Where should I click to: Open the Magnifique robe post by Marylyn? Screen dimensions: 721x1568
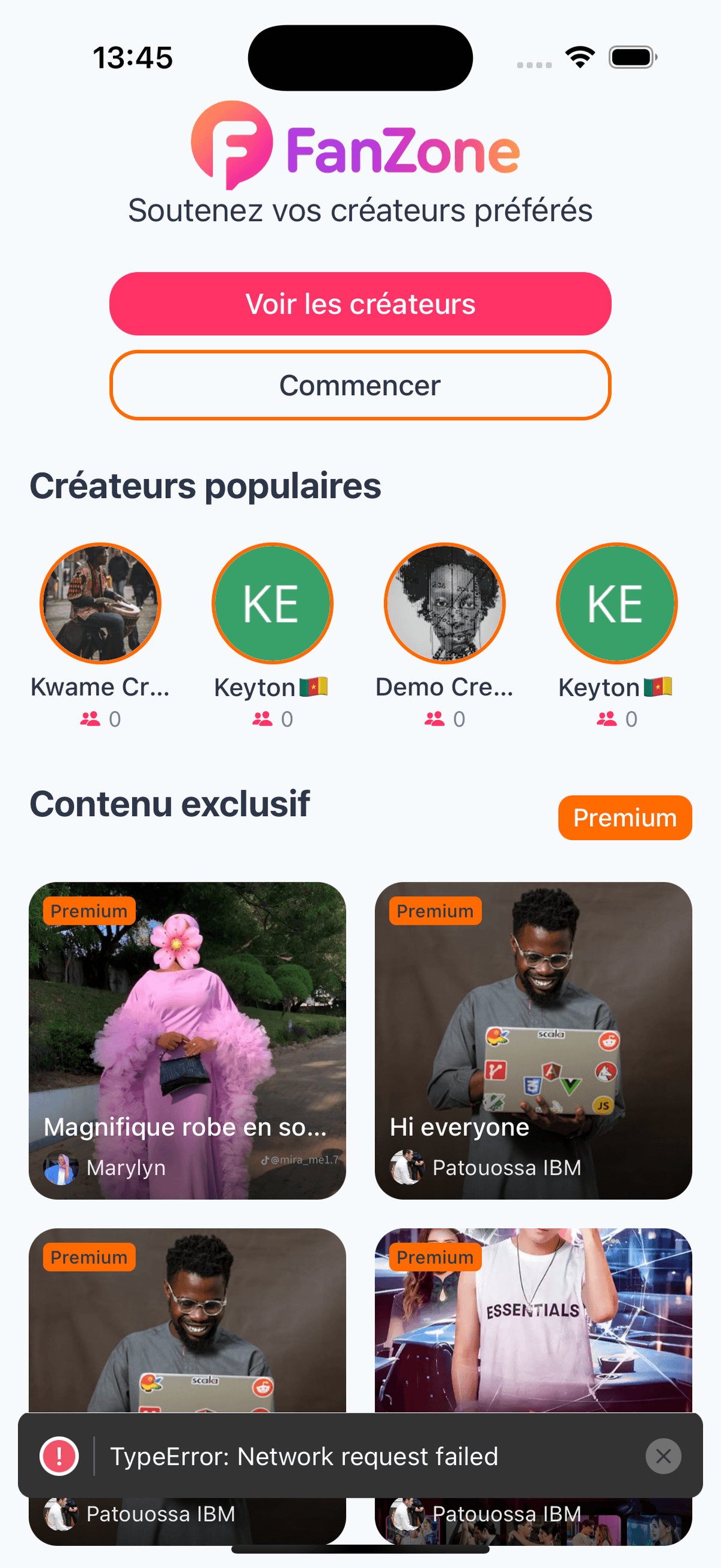[x=187, y=1040]
